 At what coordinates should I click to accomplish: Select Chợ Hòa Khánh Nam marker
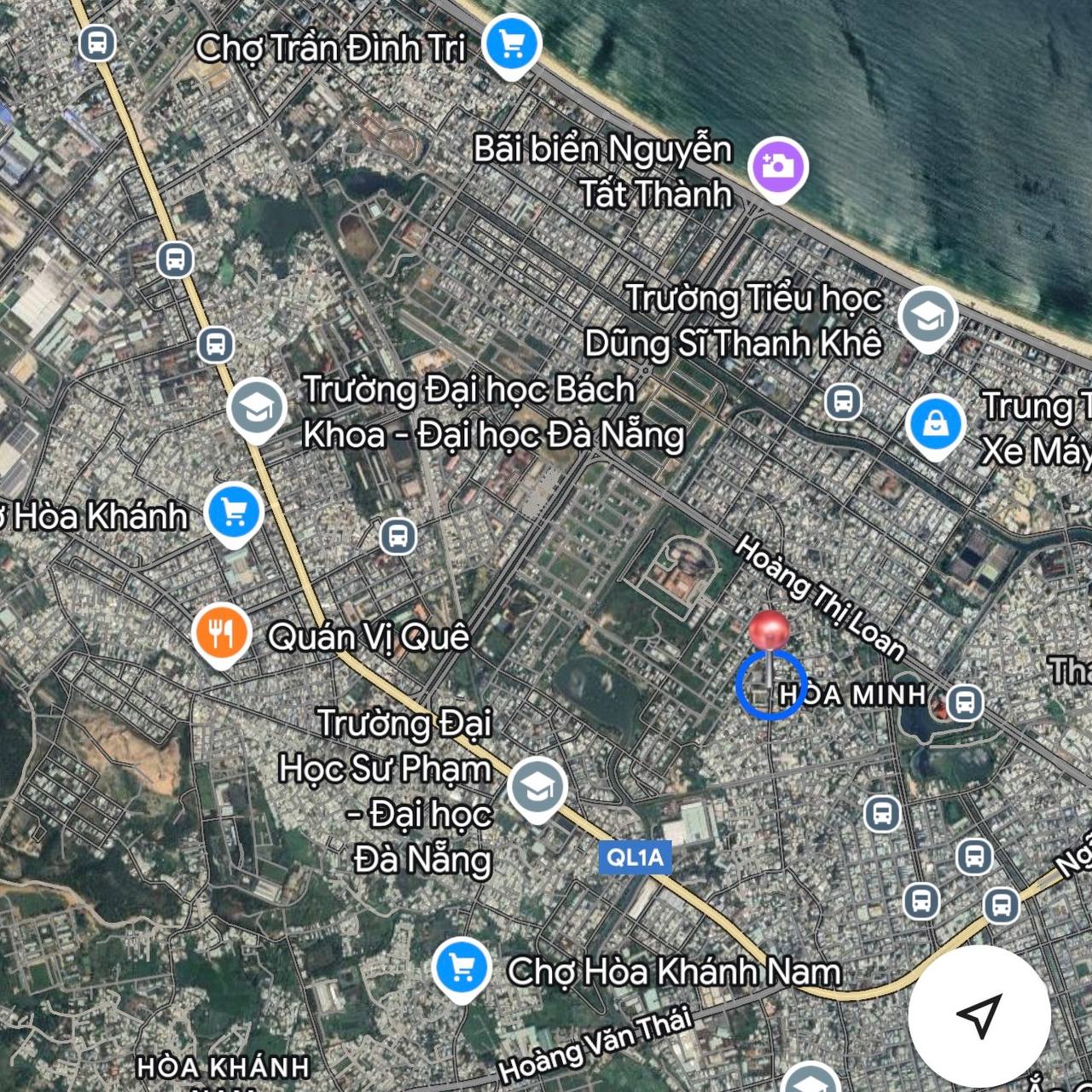click(462, 968)
